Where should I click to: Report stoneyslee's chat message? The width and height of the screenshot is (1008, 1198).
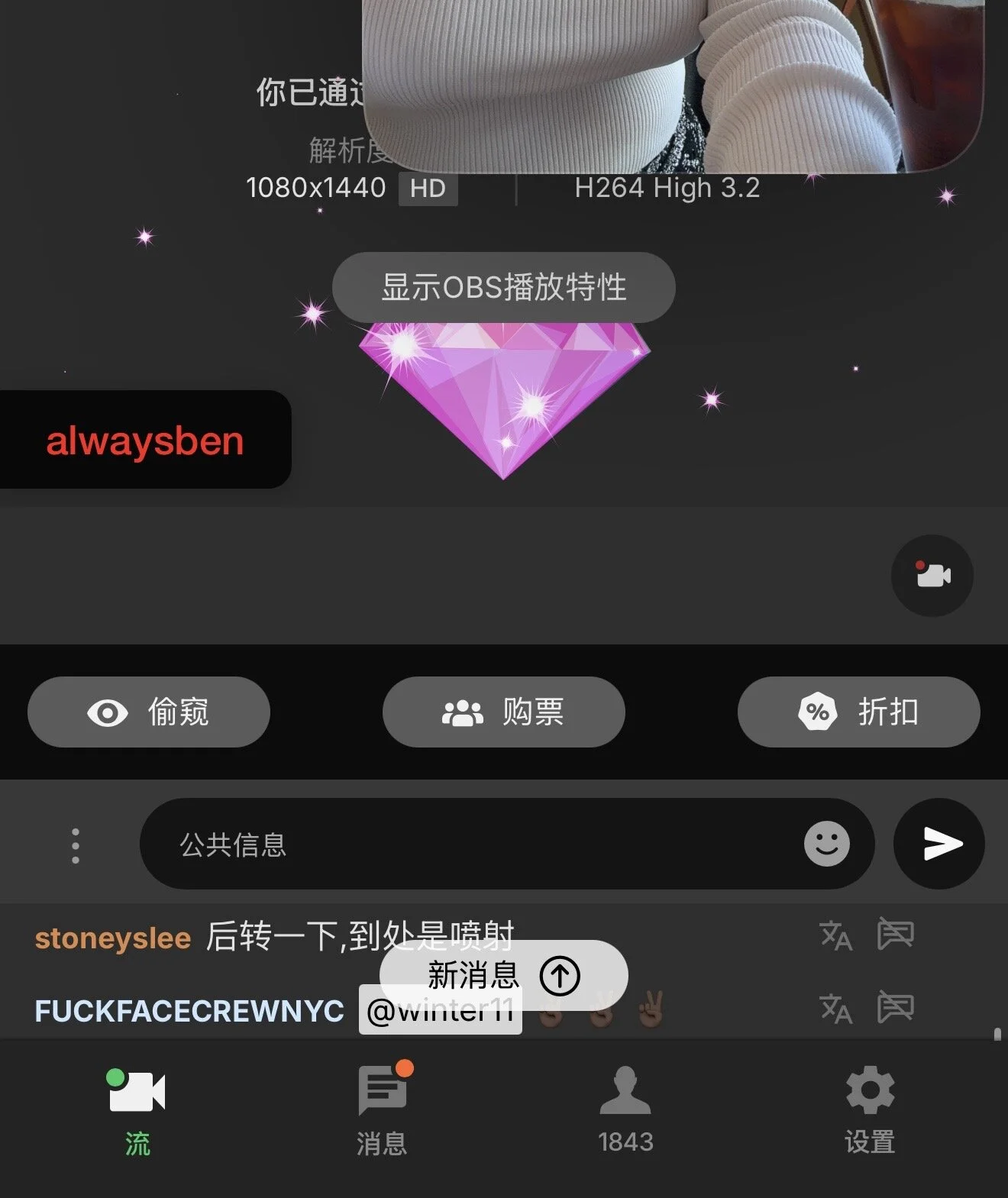coord(895,934)
